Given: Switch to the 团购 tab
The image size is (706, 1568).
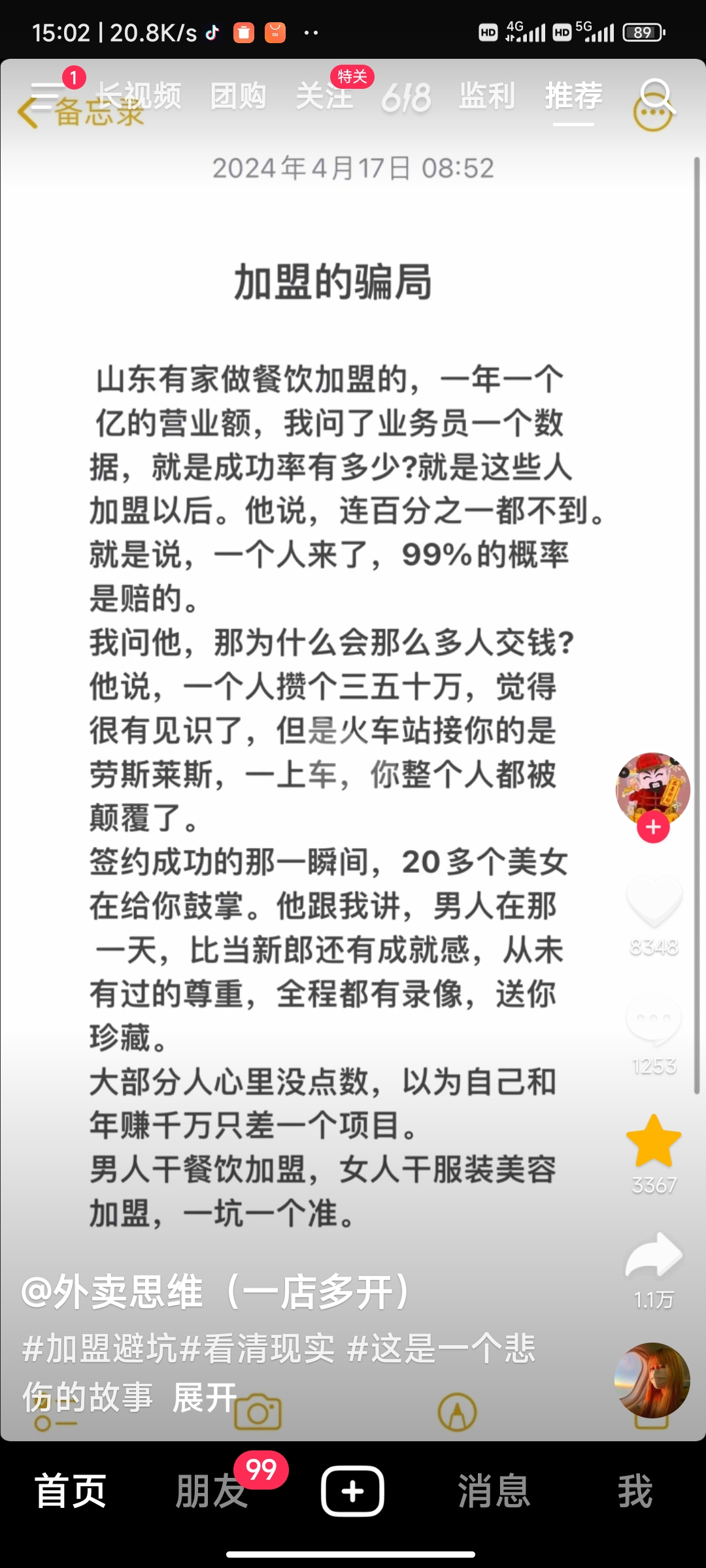Looking at the screenshot, I should 238,97.
